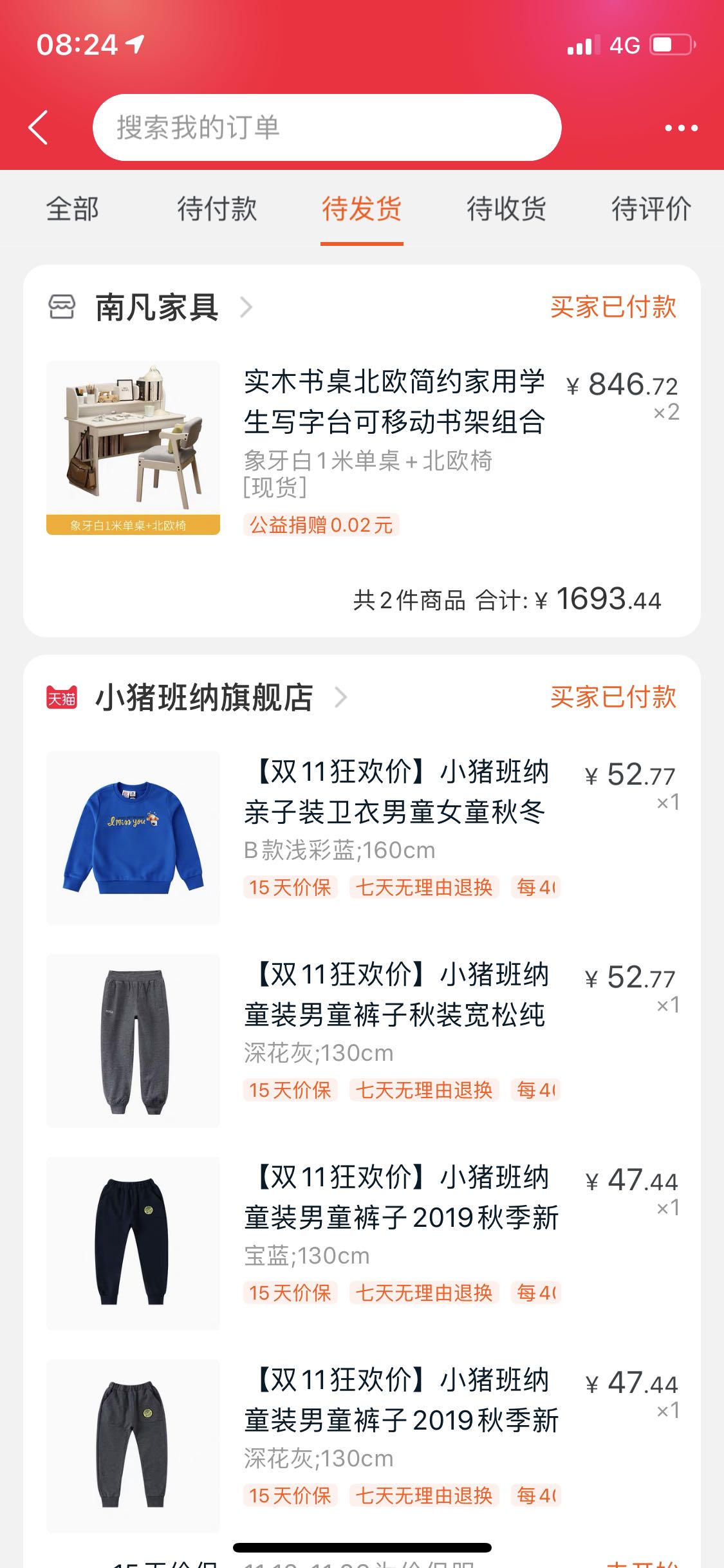Image resolution: width=724 pixels, height=1568 pixels.
Task: Open the 宝蓝 130cm pants item
Action: pos(362,1243)
